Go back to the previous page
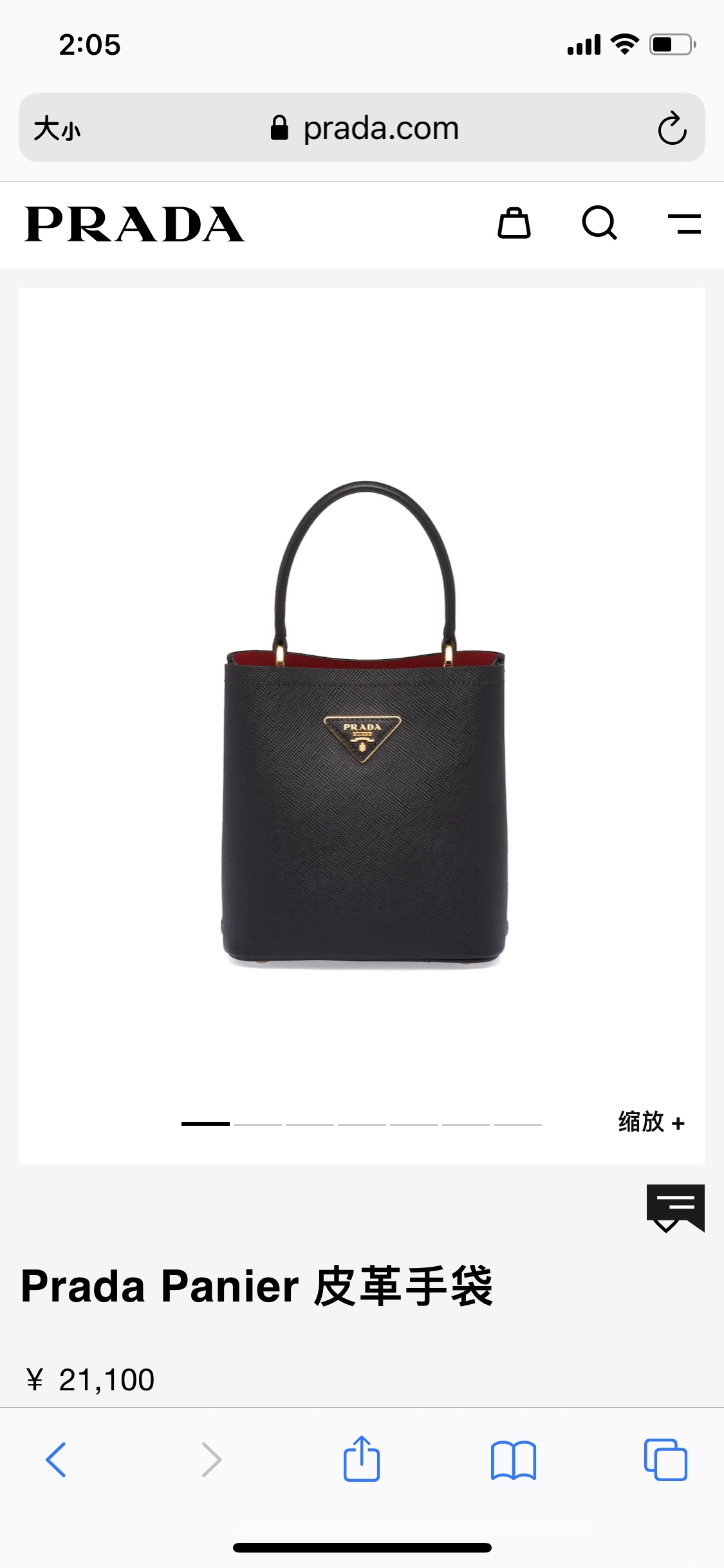Screen dimensions: 724x1568 (56, 1459)
